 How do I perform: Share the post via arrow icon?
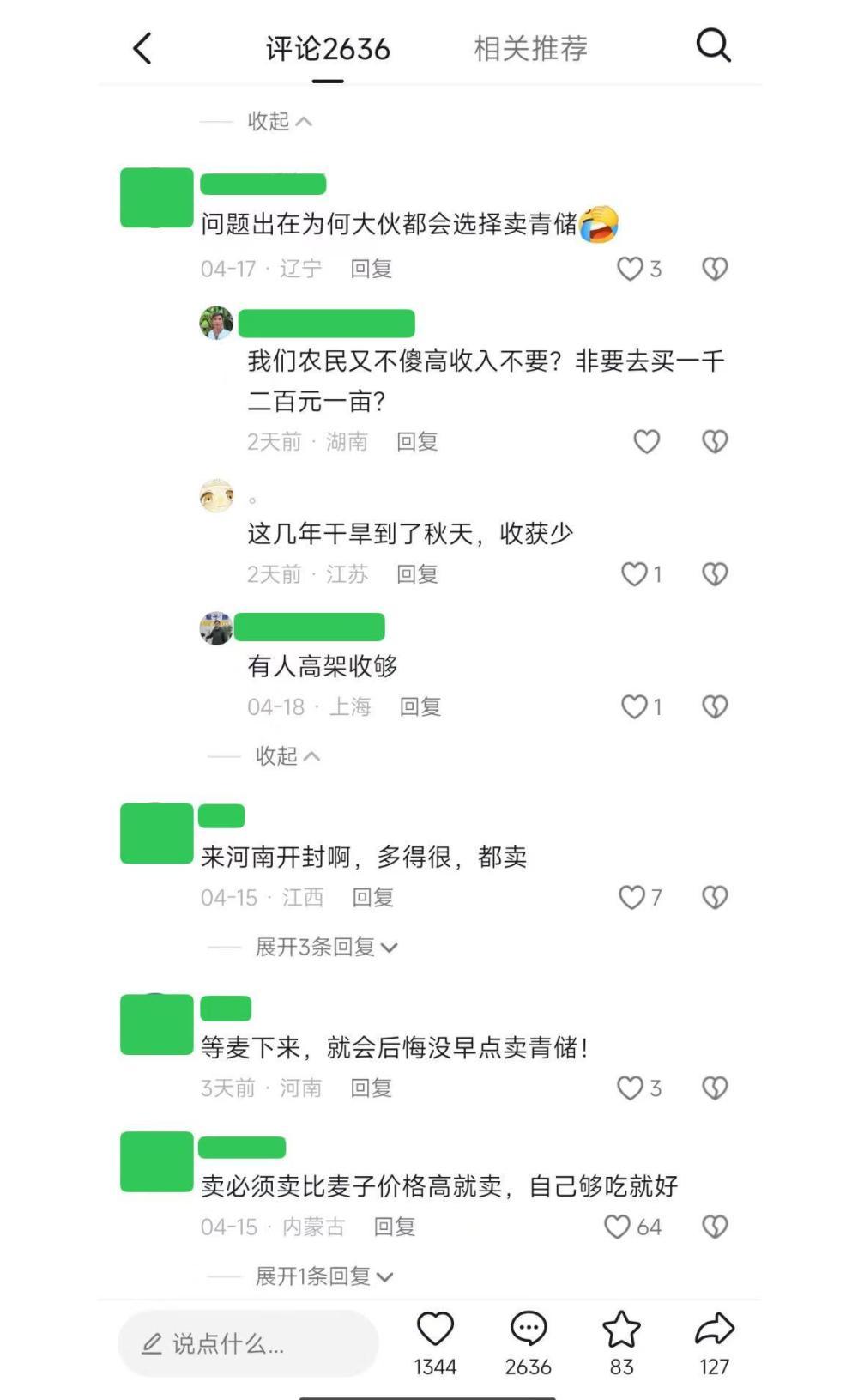(714, 1330)
